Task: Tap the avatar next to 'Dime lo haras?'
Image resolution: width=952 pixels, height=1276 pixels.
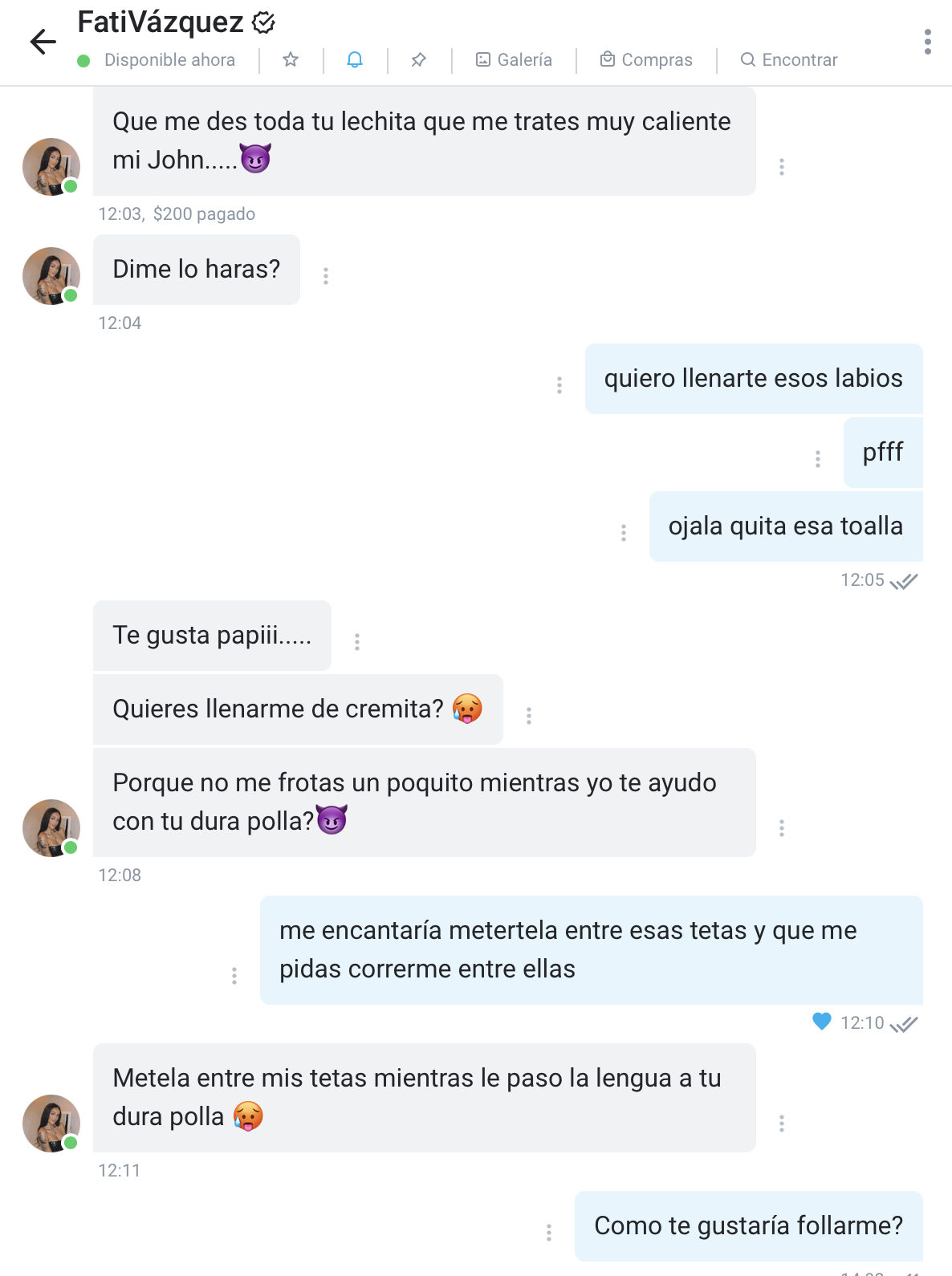Action: click(x=51, y=276)
